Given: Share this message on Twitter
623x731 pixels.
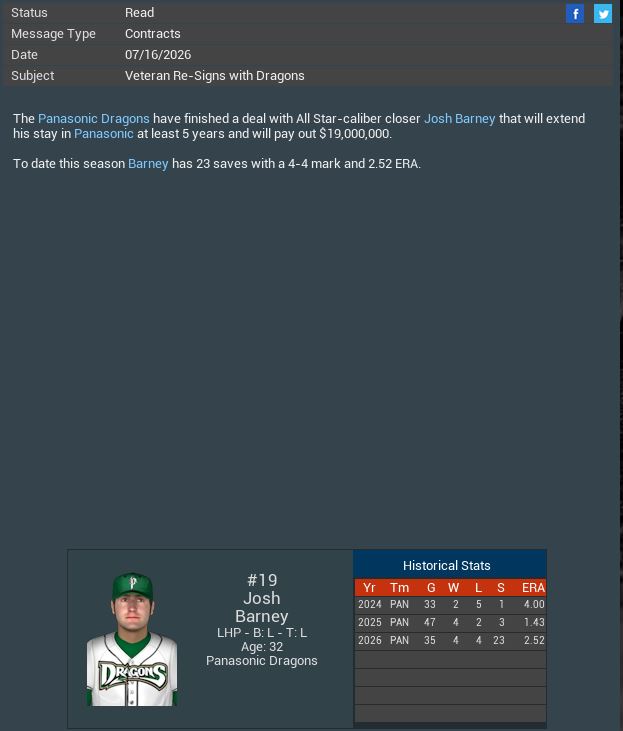Looking at the screenshot, I should (x=603, y=13).
